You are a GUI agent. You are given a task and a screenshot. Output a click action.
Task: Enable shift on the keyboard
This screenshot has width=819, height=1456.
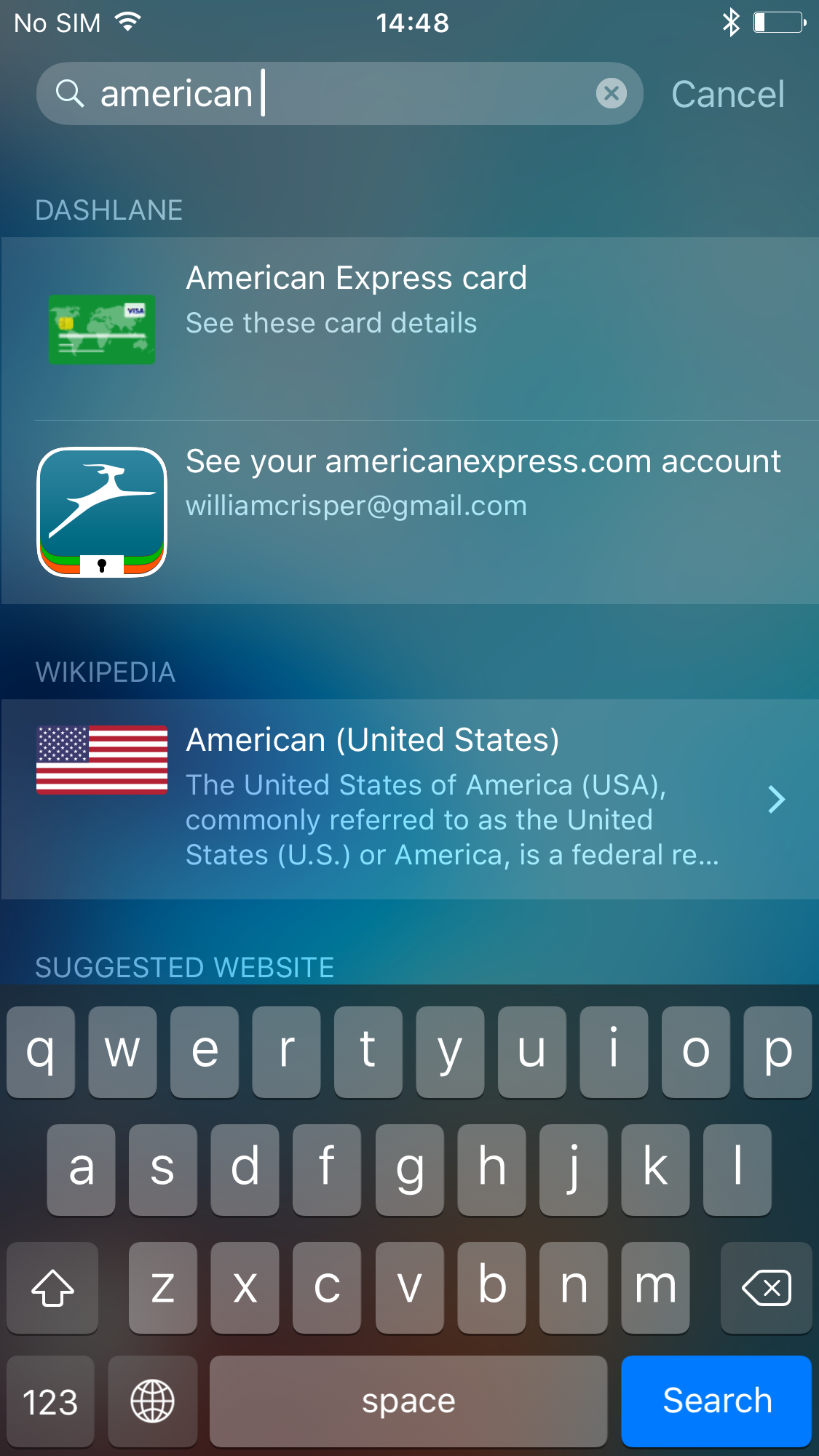52,1287
